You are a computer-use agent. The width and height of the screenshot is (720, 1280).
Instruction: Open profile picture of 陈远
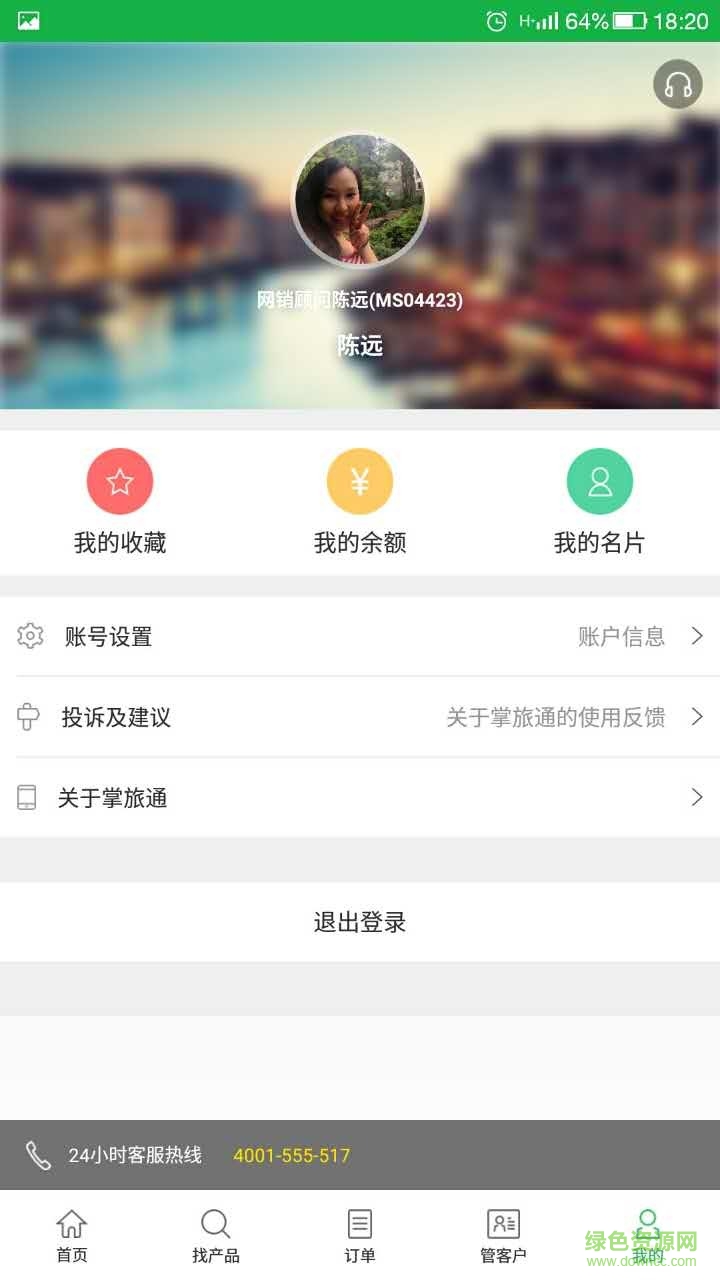[360, 199]
